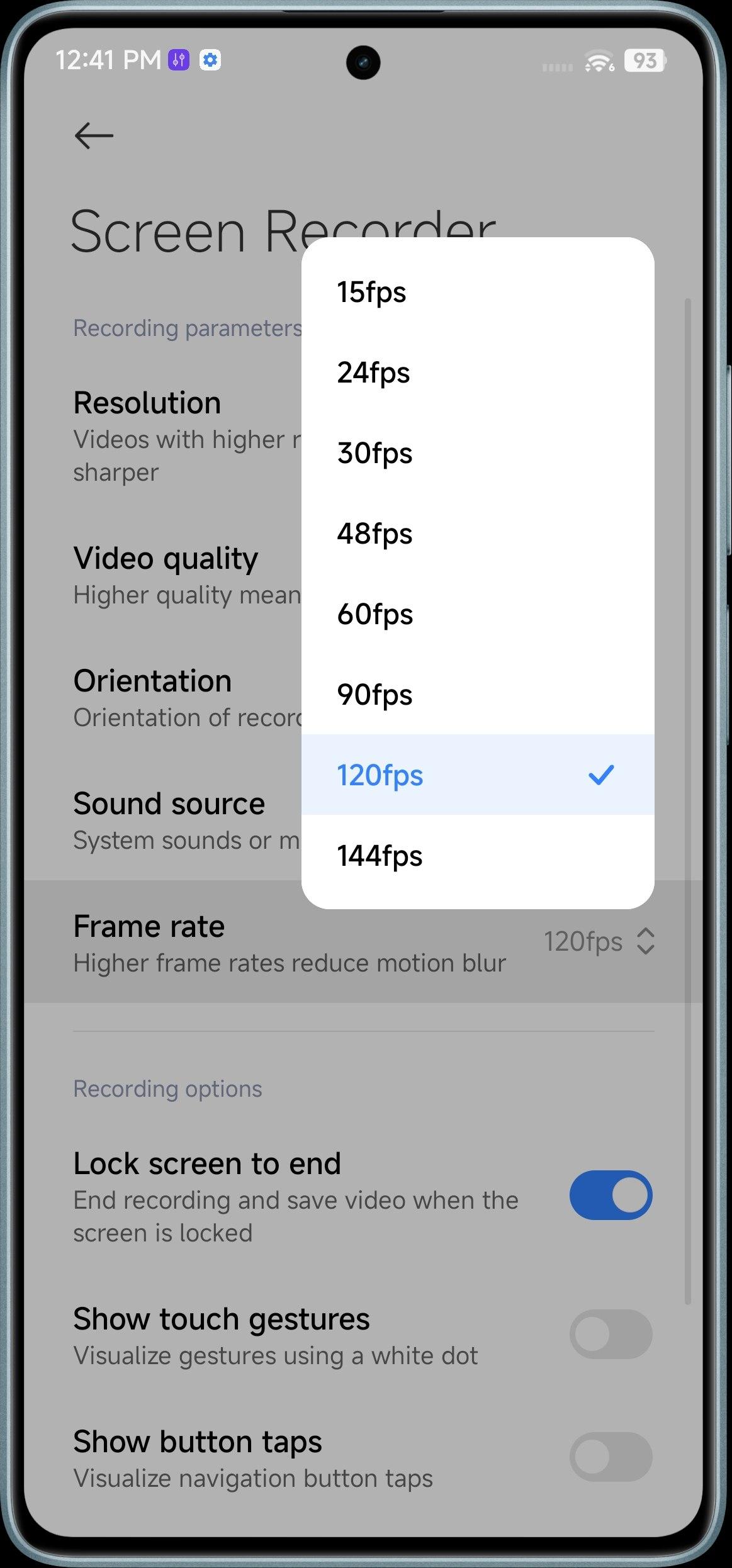Set frame rate to 48fps
The image size is (732, 1568).
[x=477, y=534]
